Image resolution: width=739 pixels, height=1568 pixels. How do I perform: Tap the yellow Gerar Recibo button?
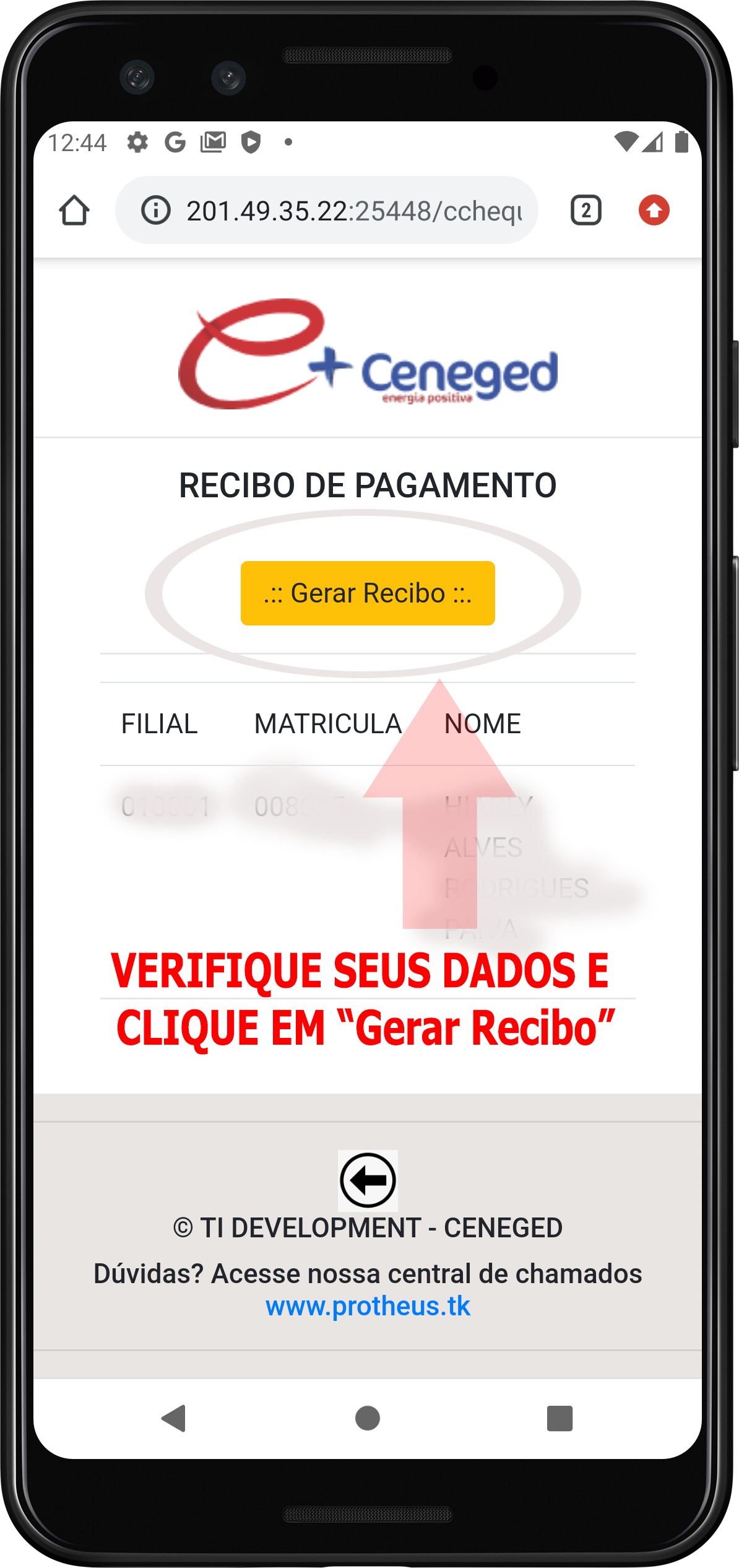click(368, 593)
